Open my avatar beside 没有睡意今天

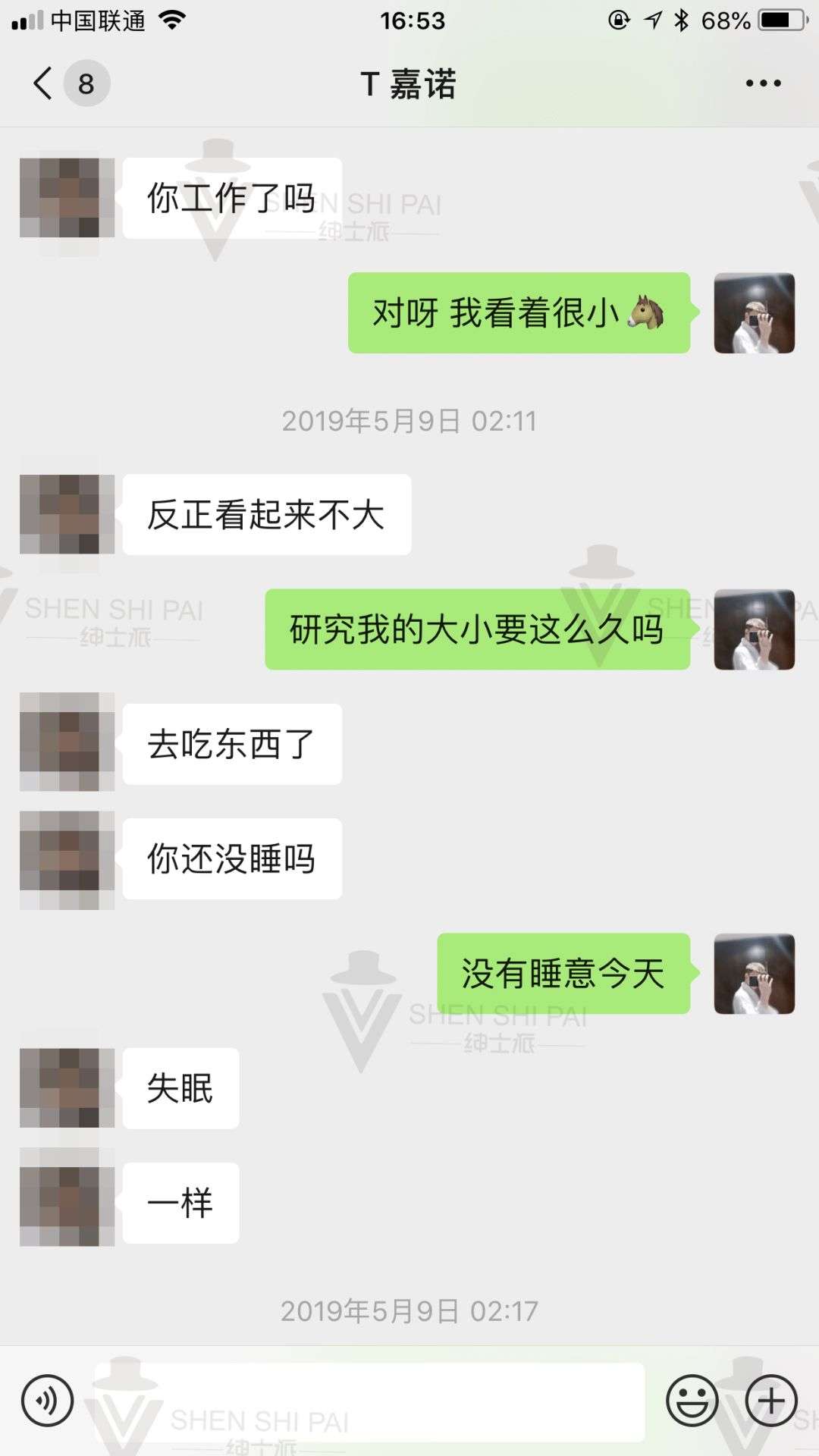point(754,974)
